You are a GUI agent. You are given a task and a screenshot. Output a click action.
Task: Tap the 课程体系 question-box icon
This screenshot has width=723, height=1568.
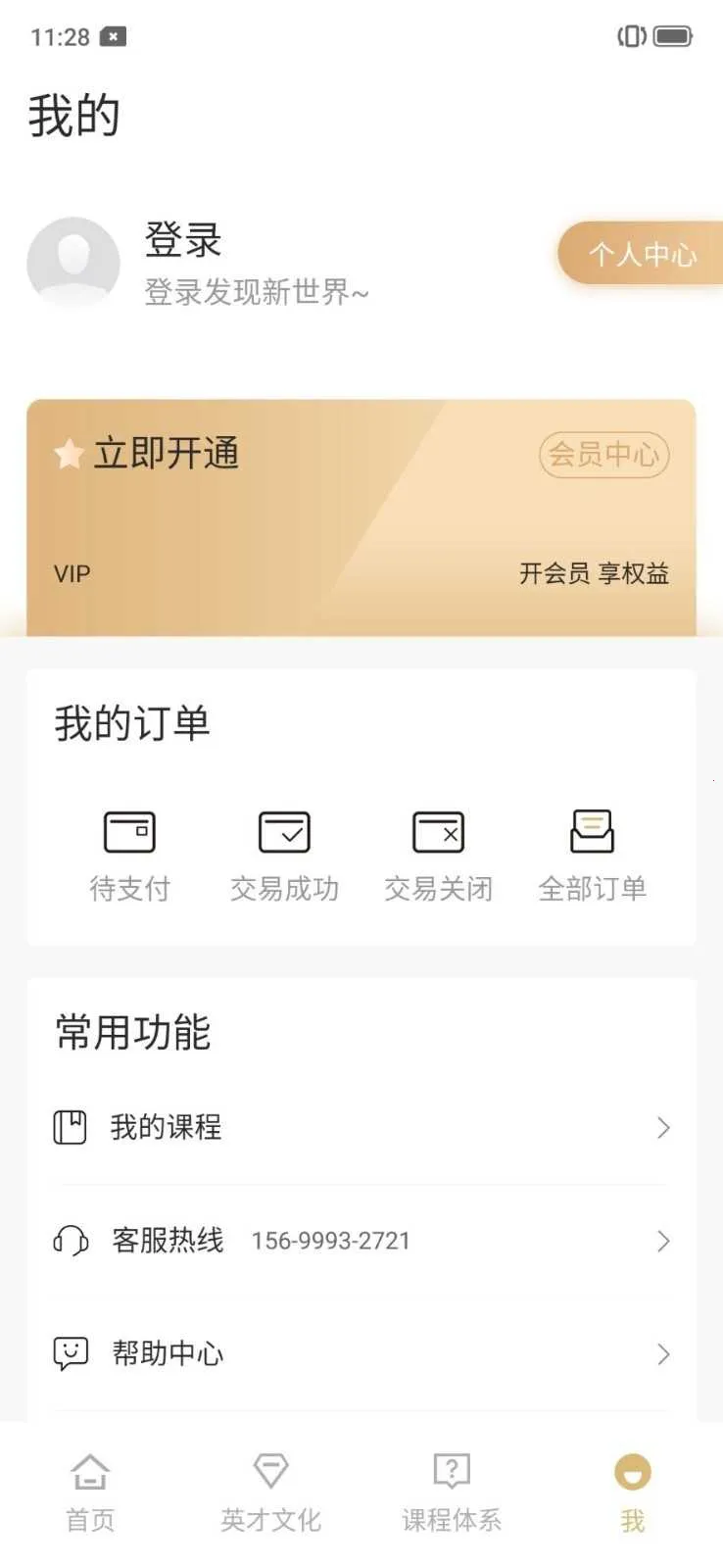[x=450, y=1470]
